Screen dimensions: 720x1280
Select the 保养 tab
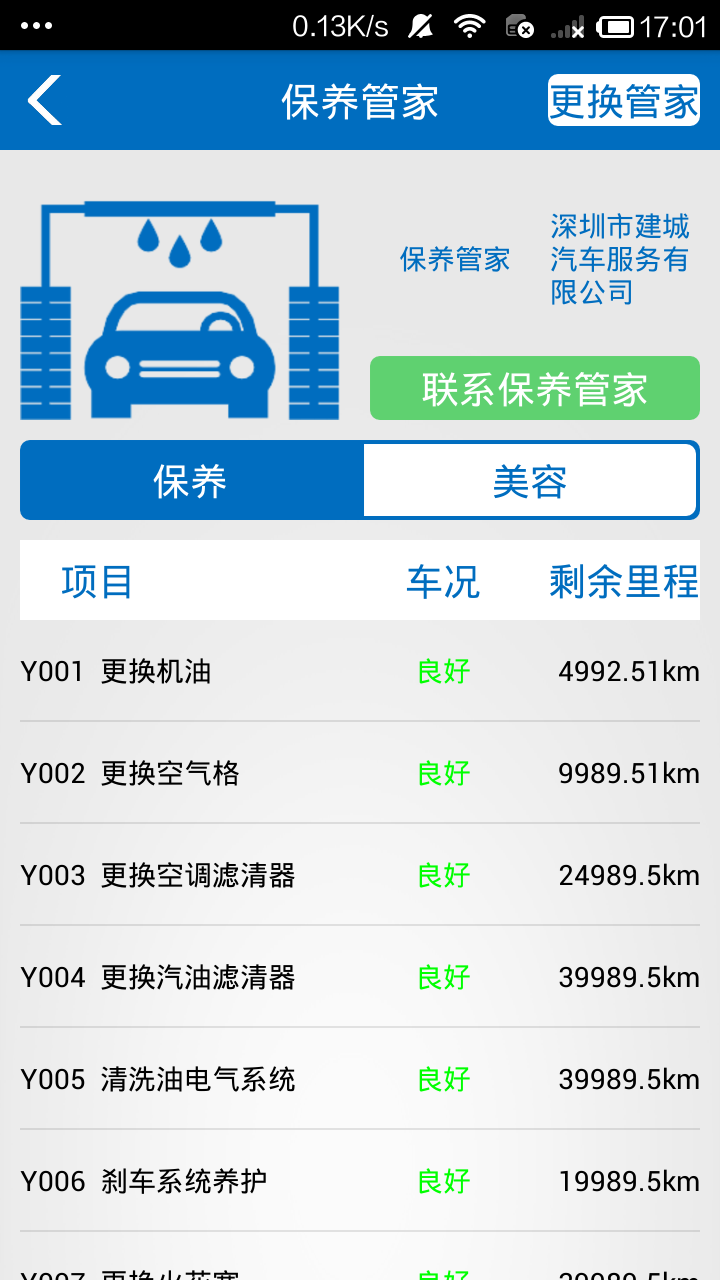(x=191, y=481)
